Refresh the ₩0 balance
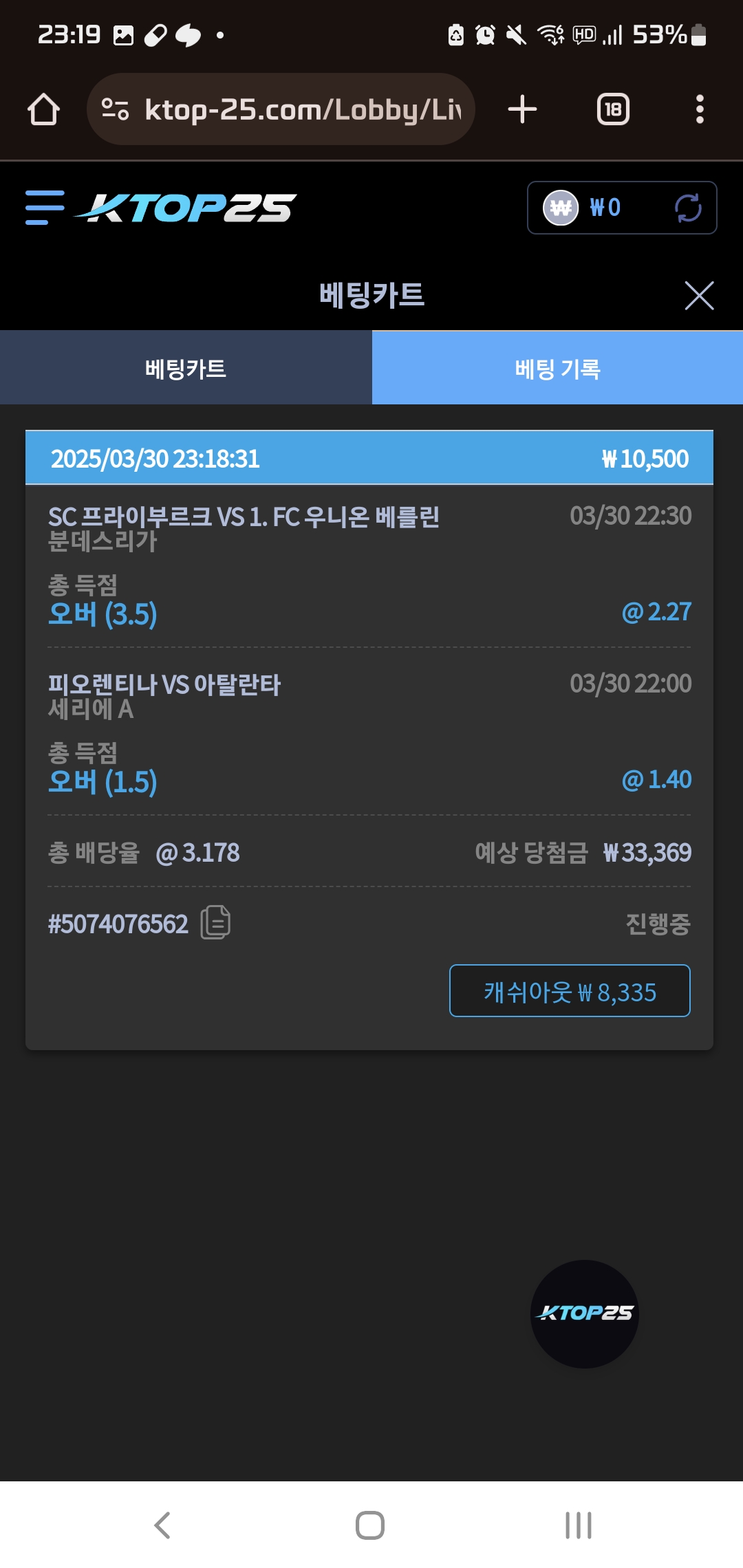 pos(688,208)
